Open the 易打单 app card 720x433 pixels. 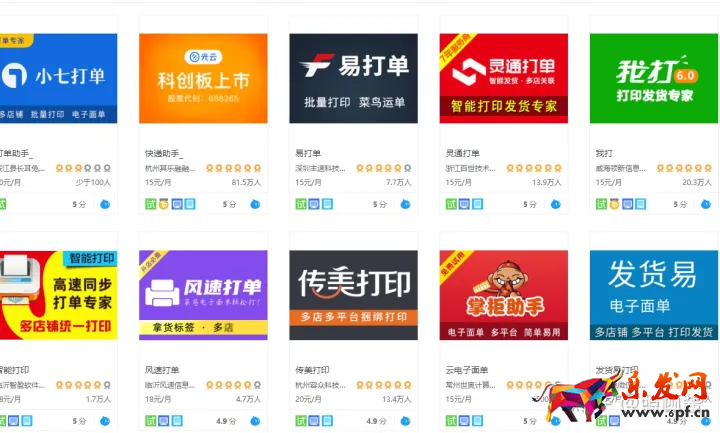pos(353,79)
